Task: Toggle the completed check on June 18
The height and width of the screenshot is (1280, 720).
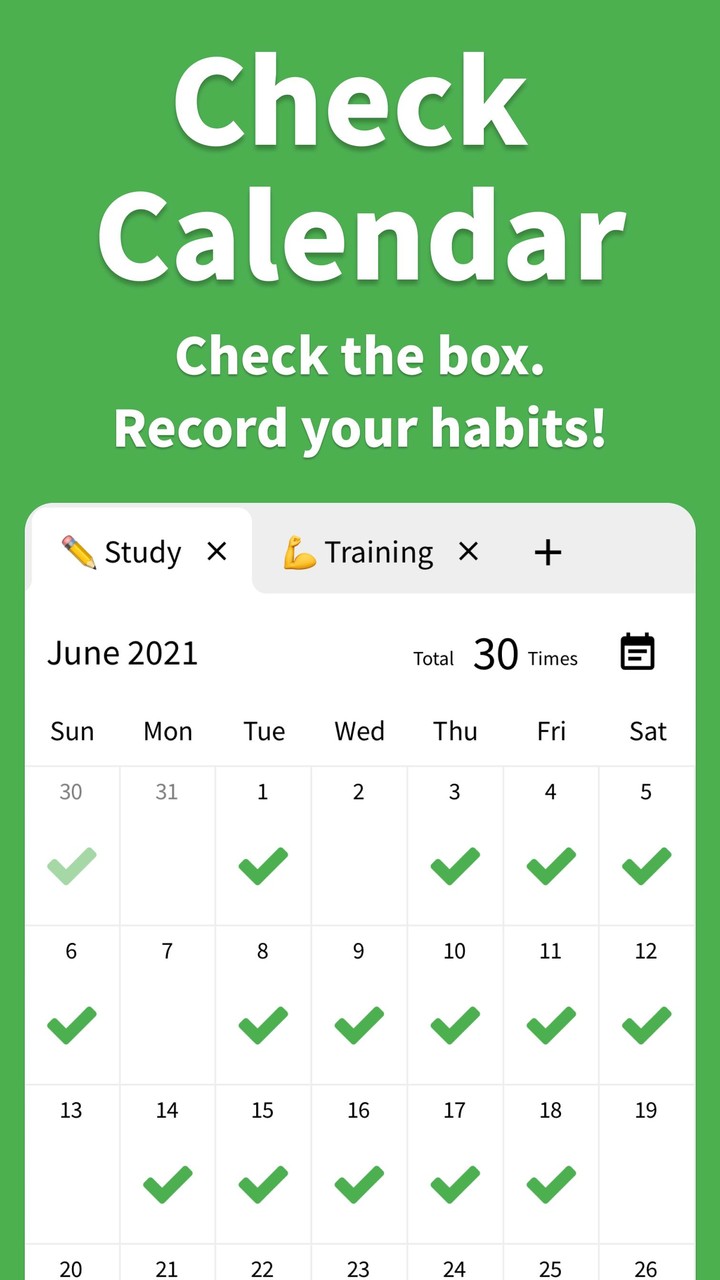Action: [550, 1184]
